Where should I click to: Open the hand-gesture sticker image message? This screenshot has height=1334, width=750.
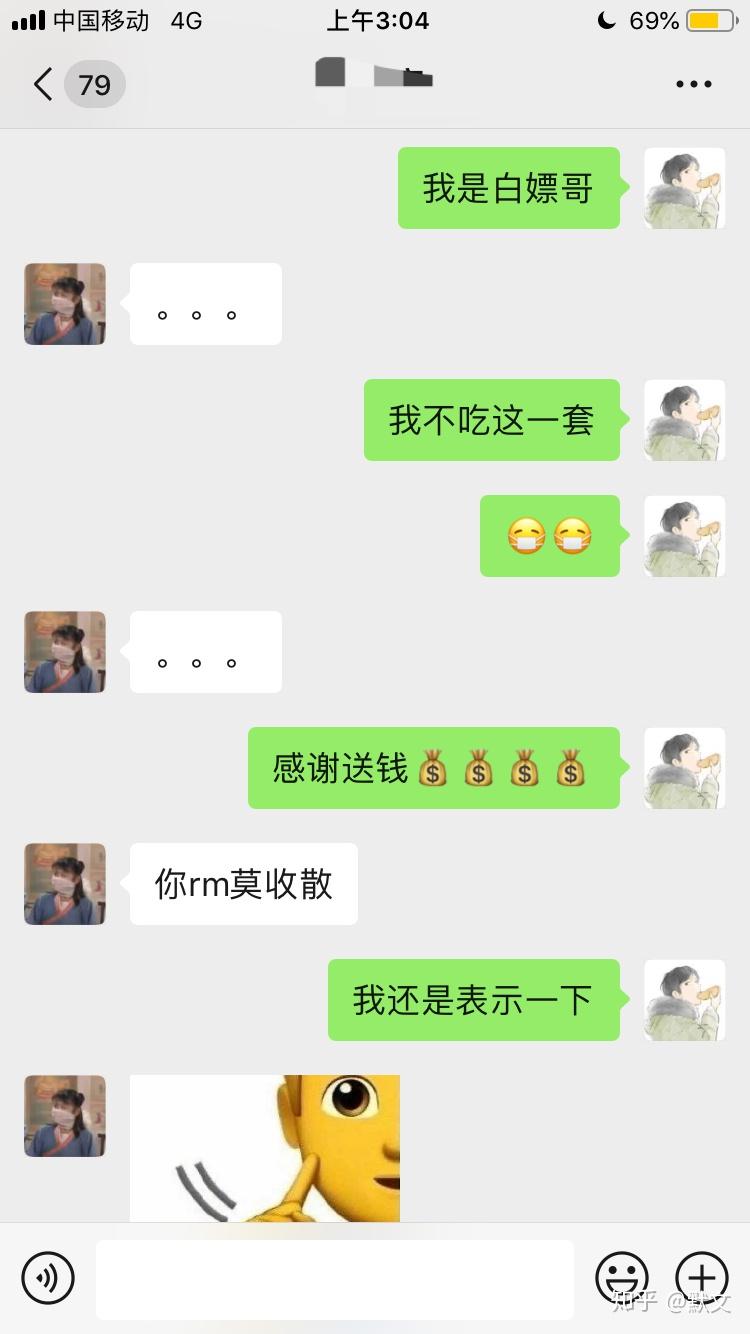(265, 1148)
